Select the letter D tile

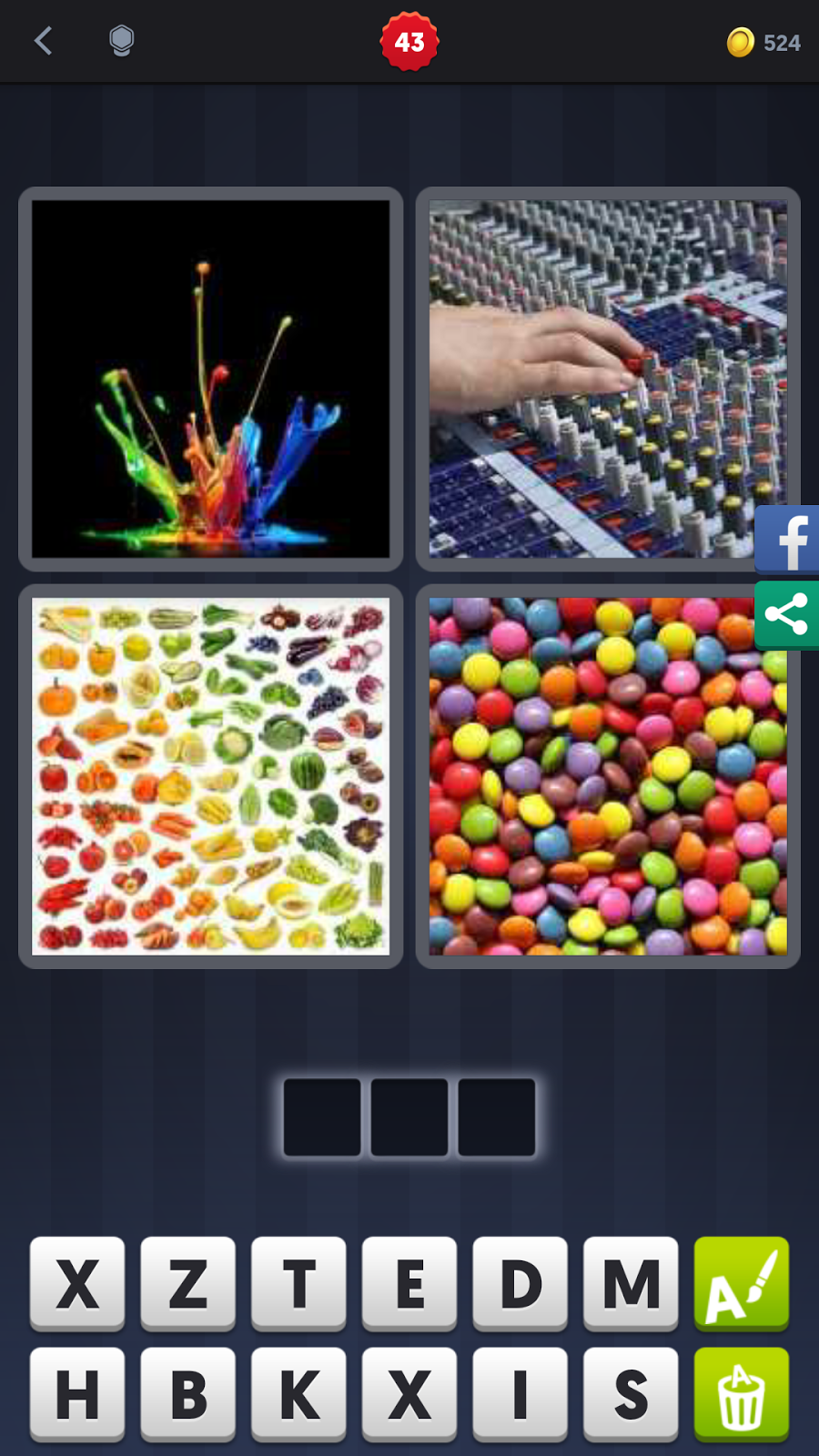click(520, 1285)
